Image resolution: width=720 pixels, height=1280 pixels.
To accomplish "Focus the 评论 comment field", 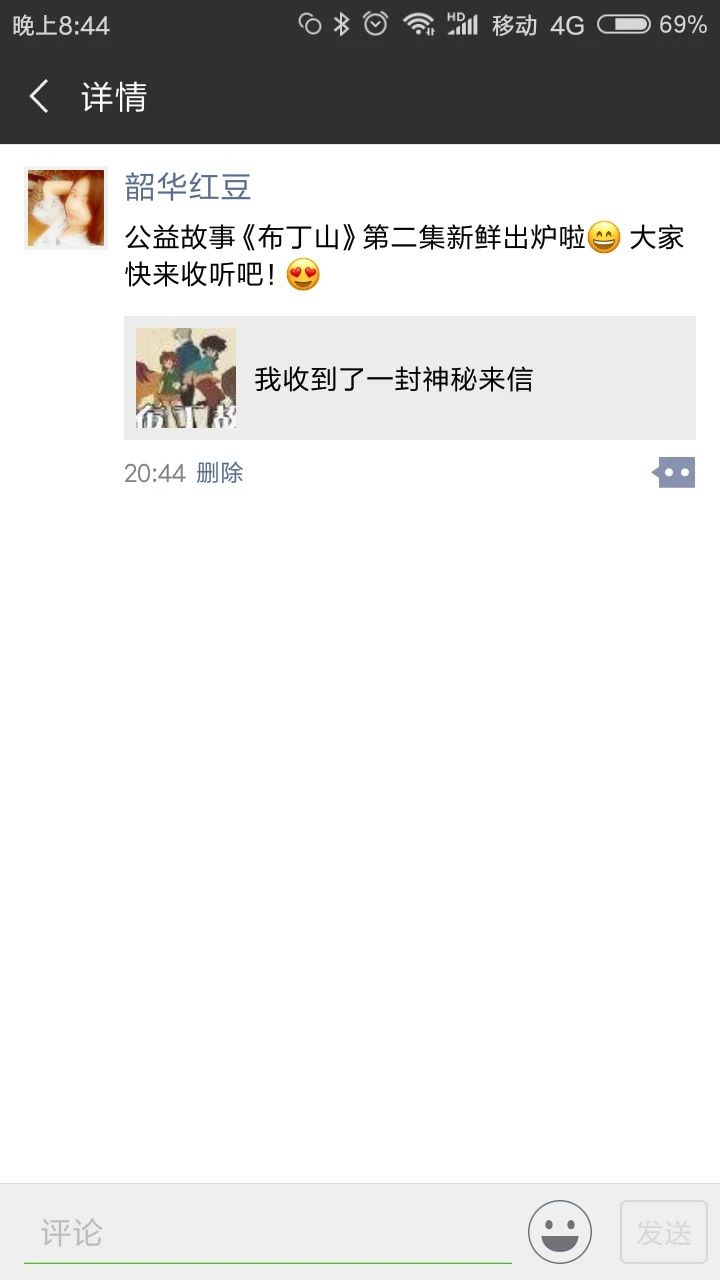I will (268, 1233).
